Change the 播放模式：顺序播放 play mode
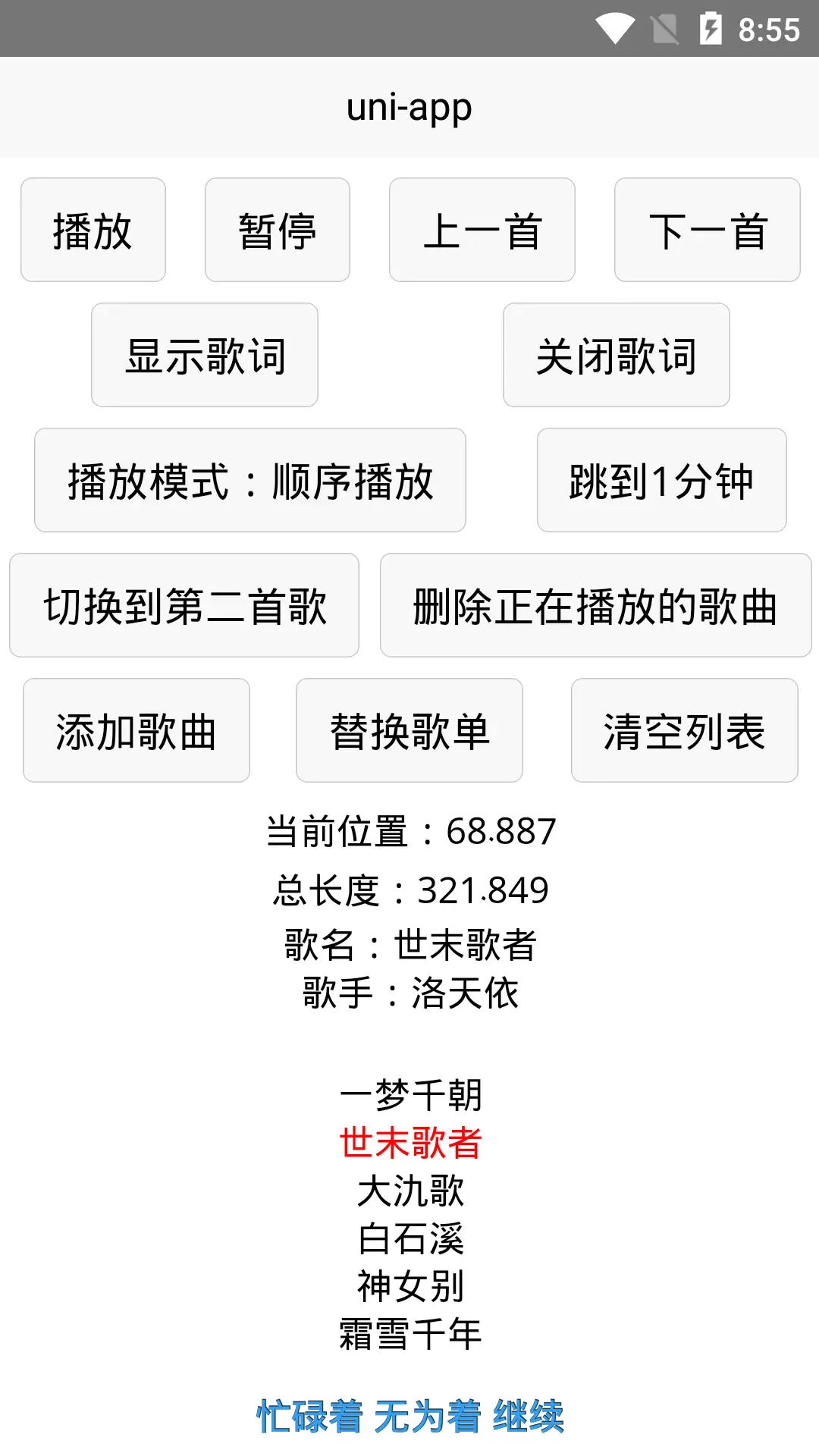This screenshot has height=1456, width=819. [250, 480]
